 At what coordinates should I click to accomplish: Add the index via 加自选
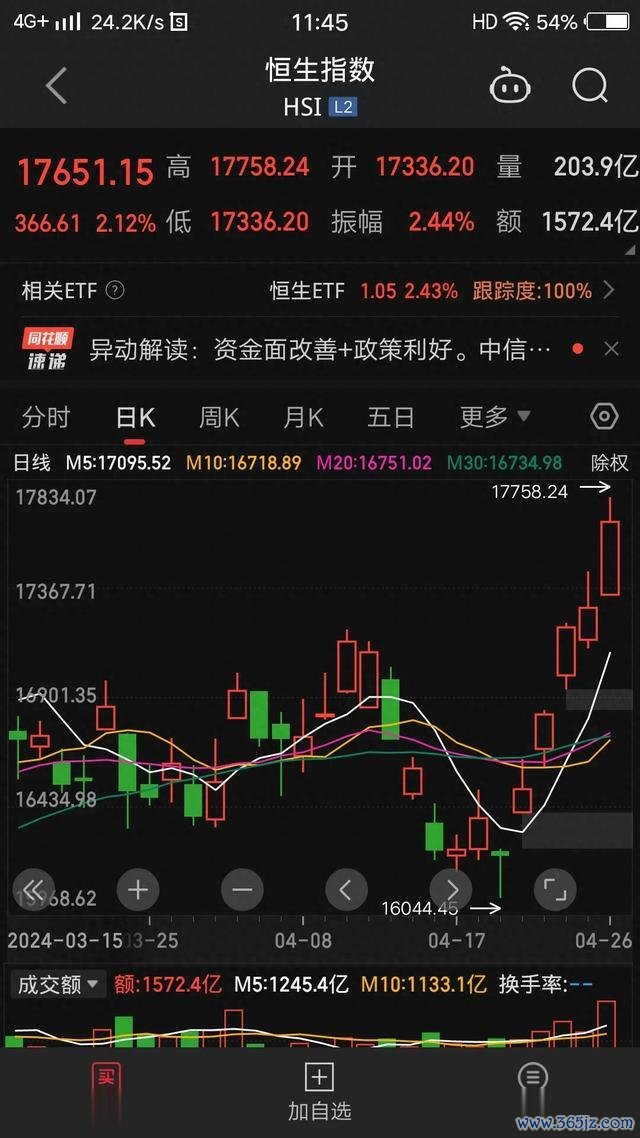click(x=319, y=1092)
